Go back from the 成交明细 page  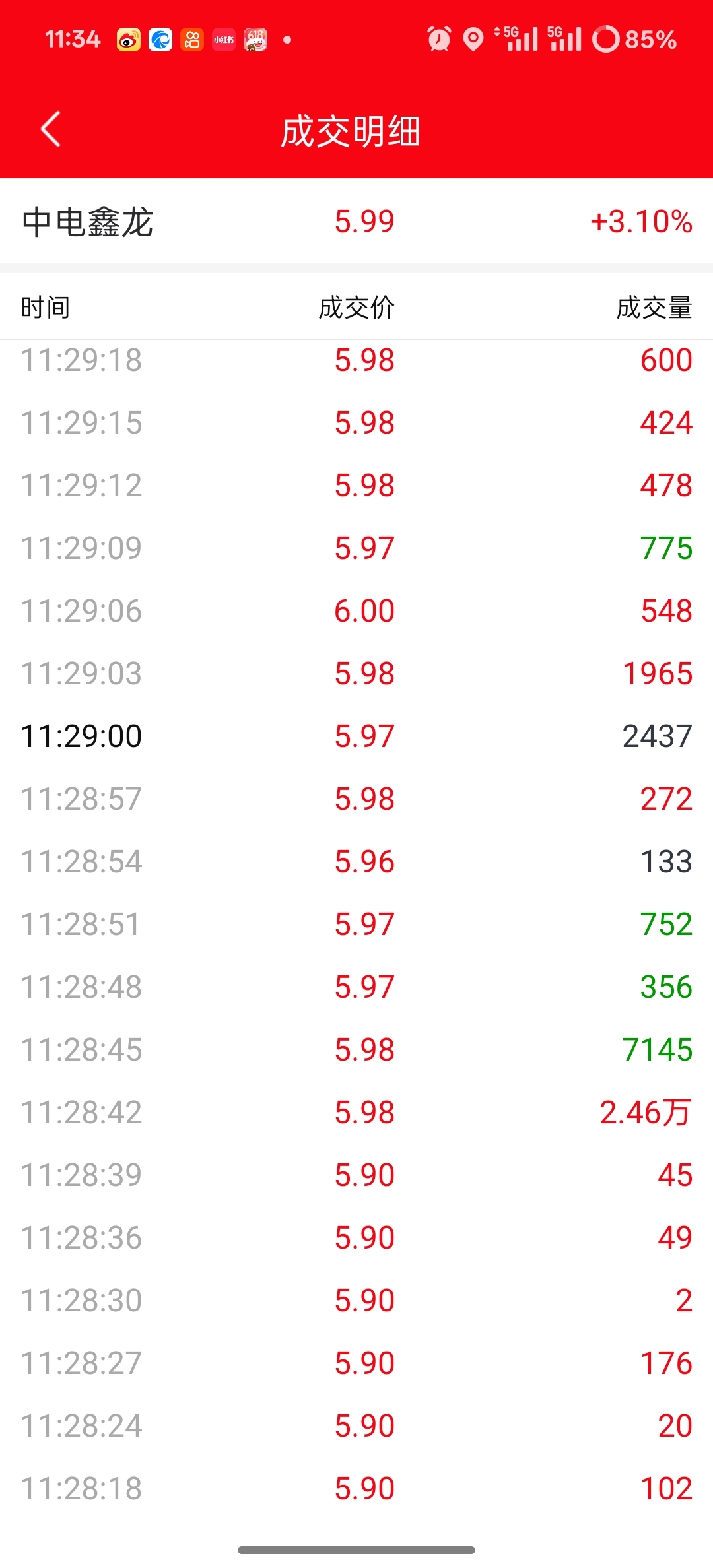[51, 129]
